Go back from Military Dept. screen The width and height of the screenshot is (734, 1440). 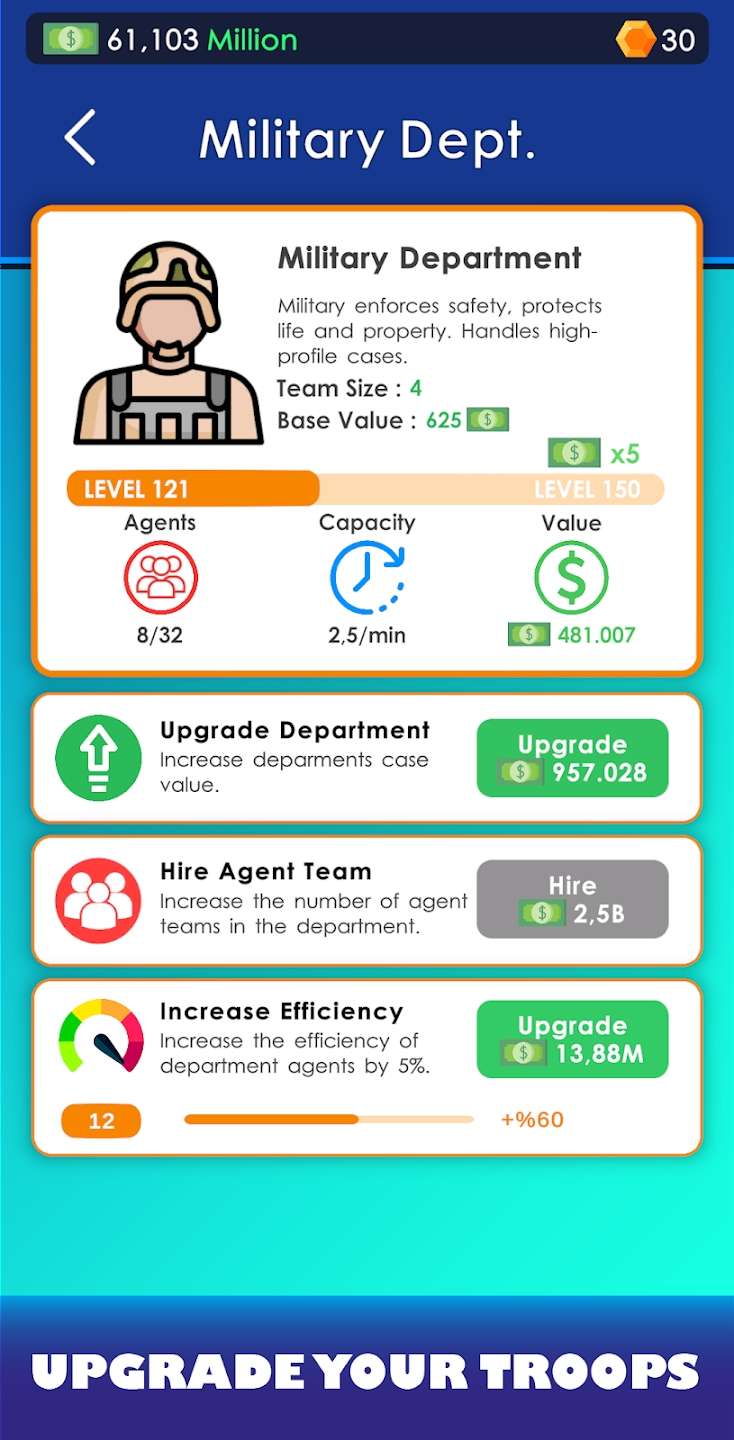tap(81, 138)
